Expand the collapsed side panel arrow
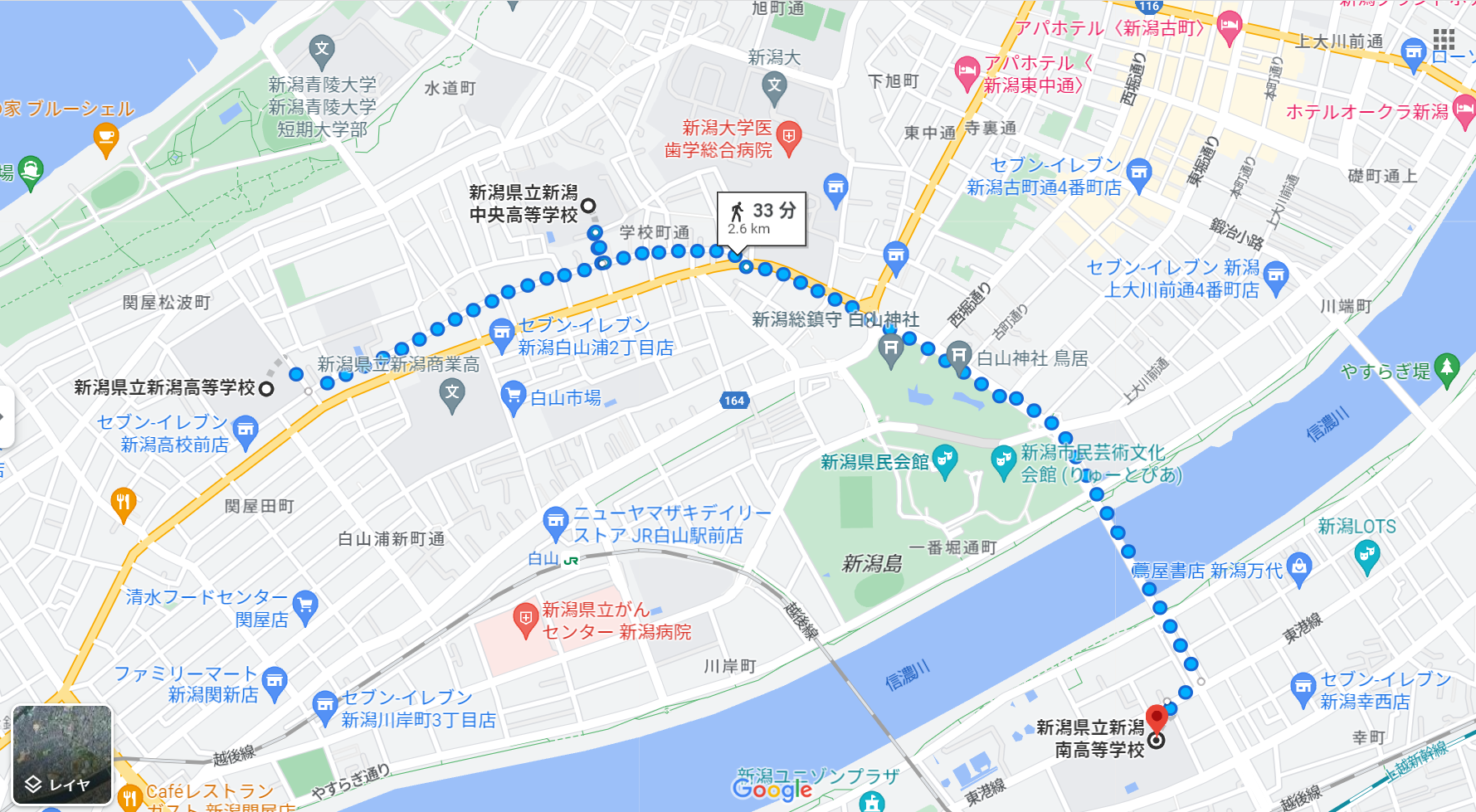1476x812 pixels. click(x=4, y=416)
